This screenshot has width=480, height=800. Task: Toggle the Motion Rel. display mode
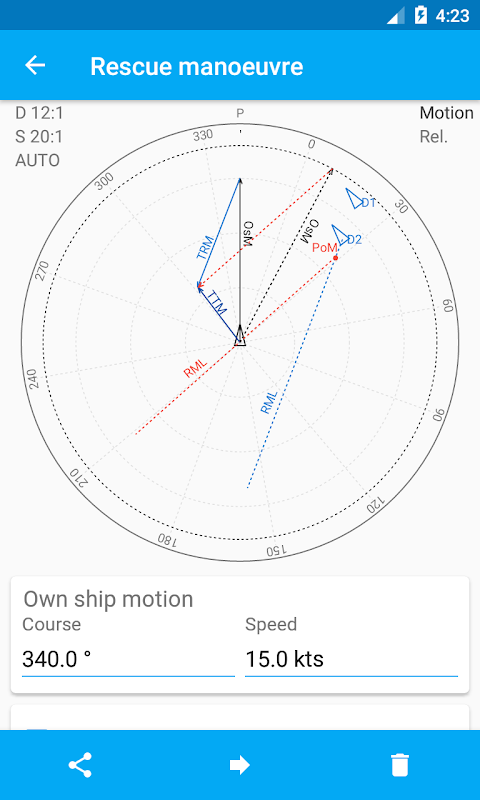tap(446, 124)
